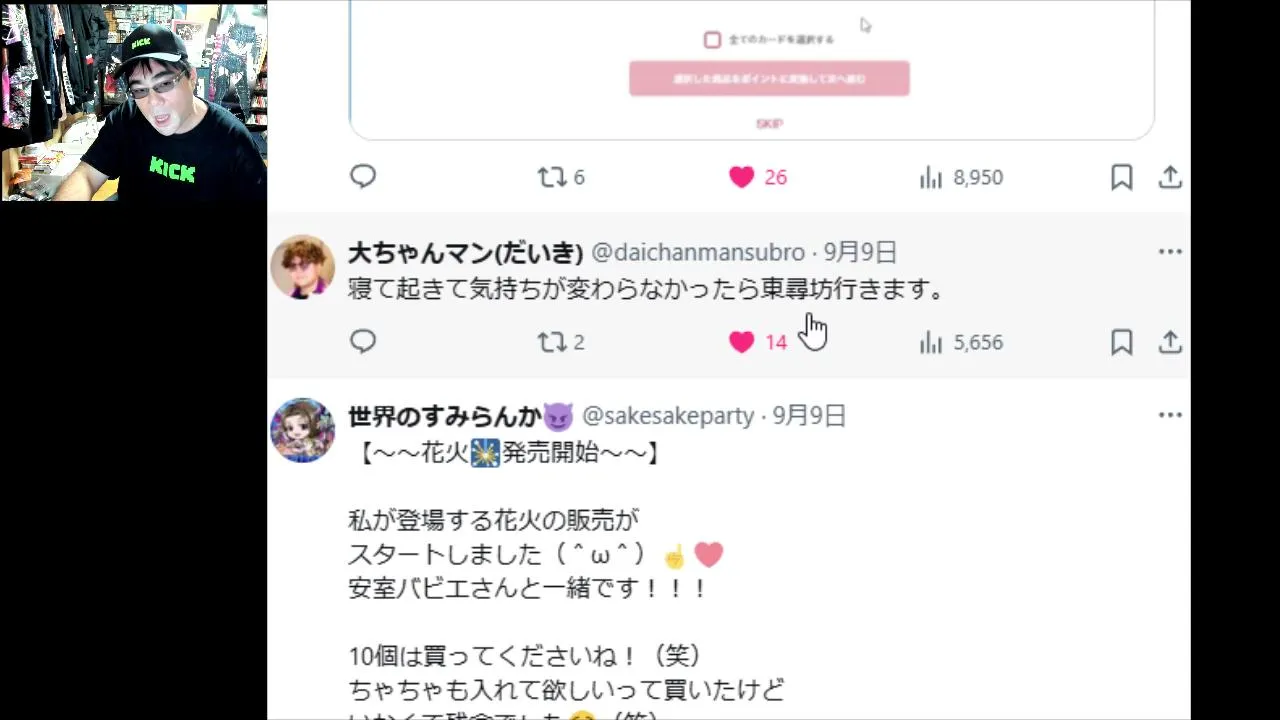
Task: View analytics for the 8,950 views post
Action: (931, 177)
